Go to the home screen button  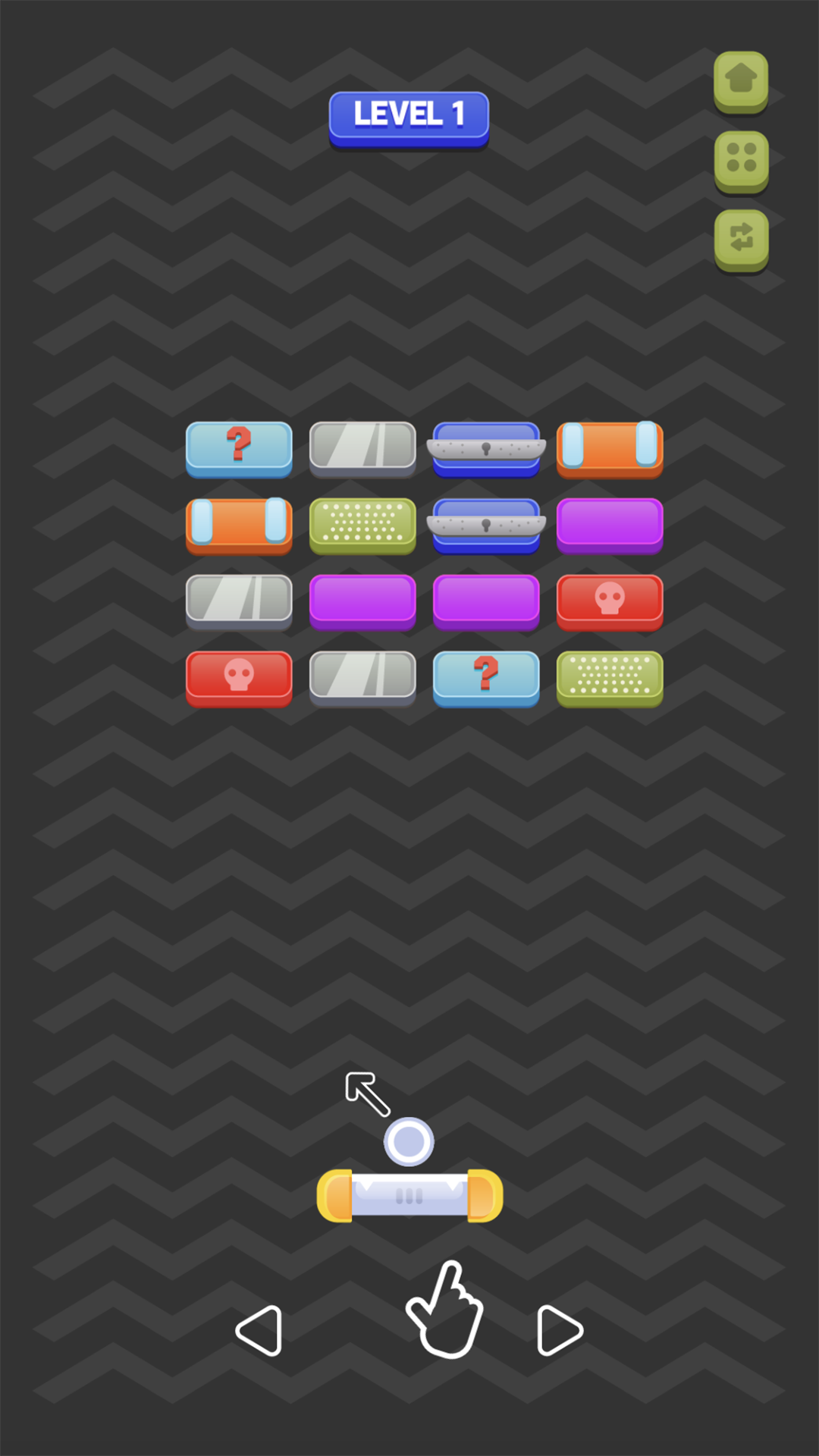[741, 80]
